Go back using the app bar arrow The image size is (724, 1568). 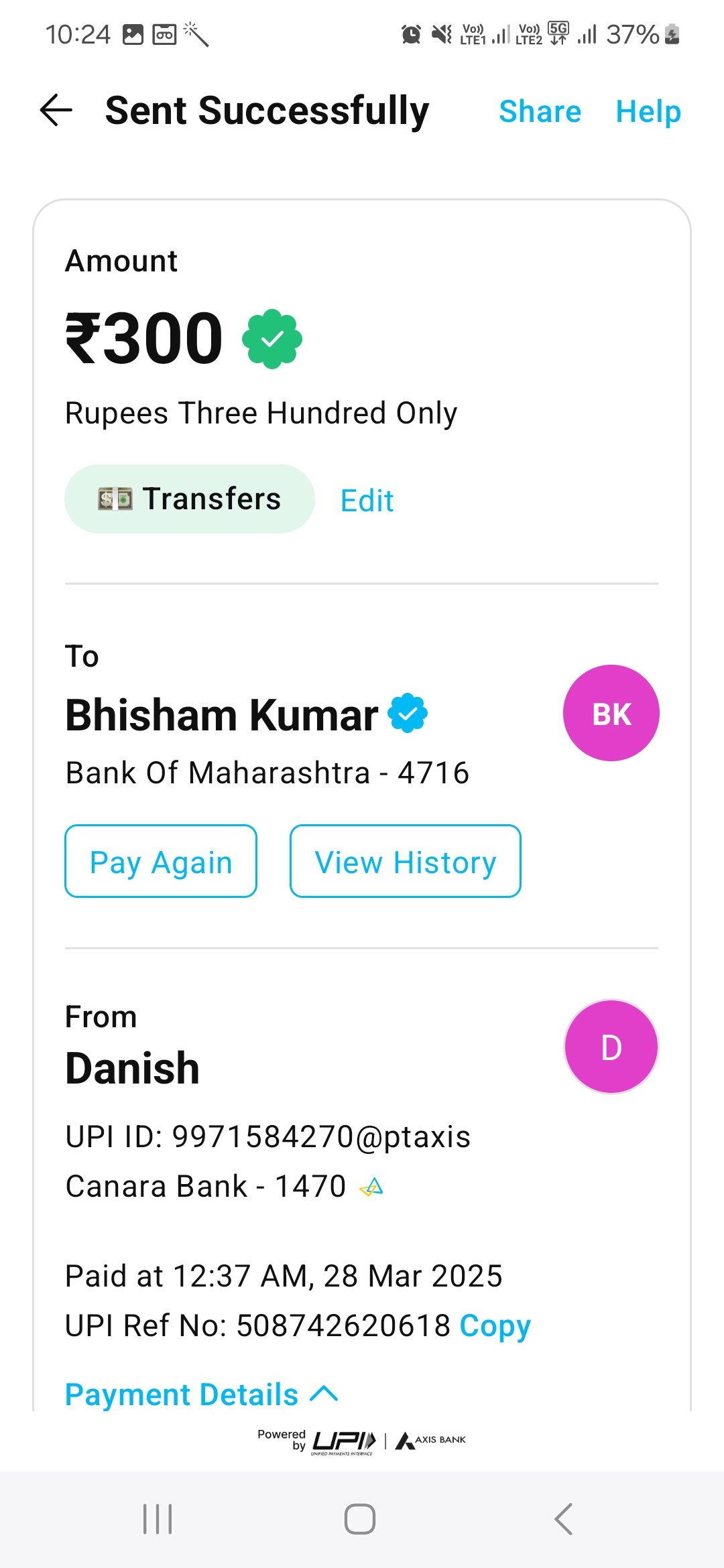pos(56,111)
